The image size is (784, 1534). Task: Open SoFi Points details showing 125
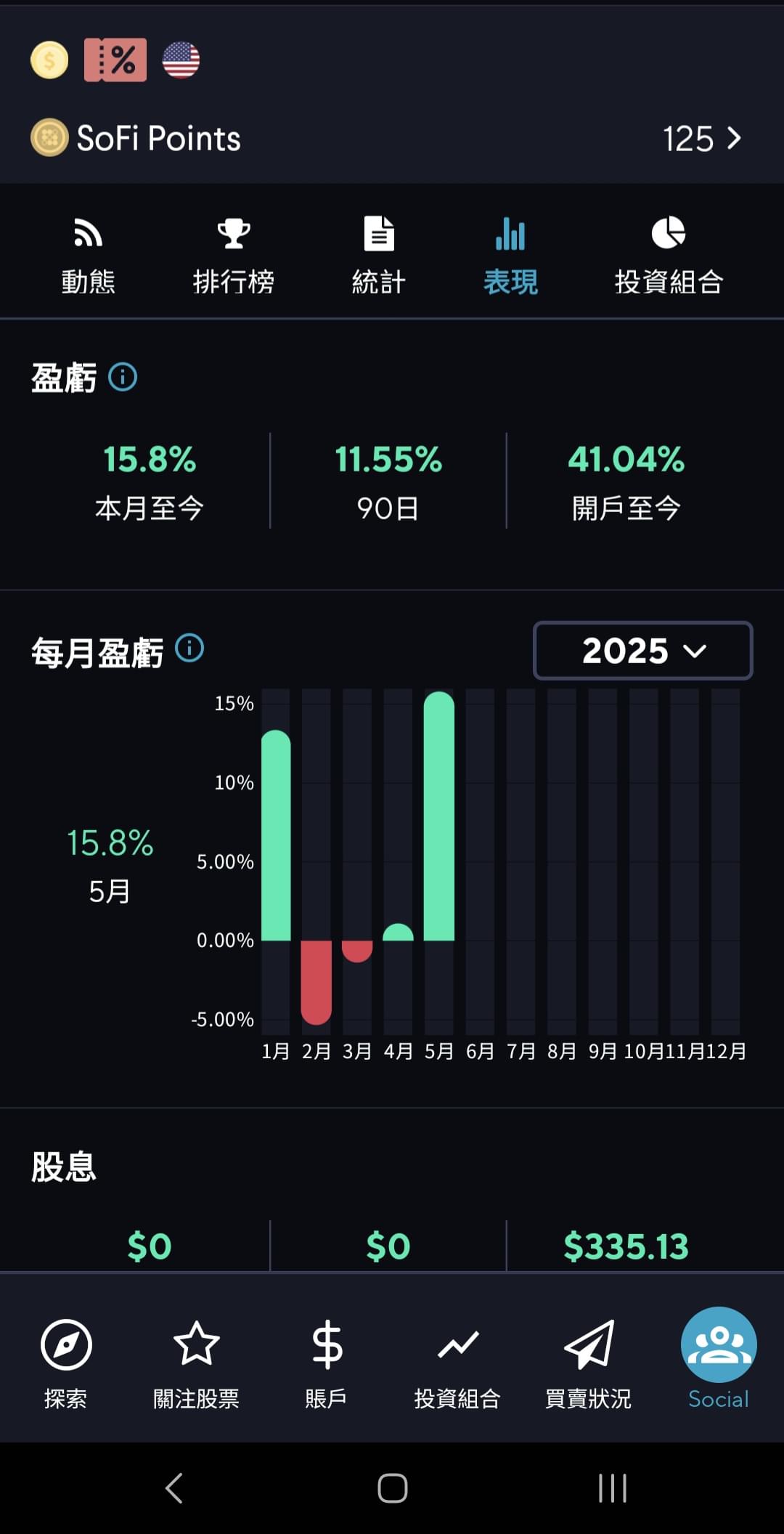[392, 138]
